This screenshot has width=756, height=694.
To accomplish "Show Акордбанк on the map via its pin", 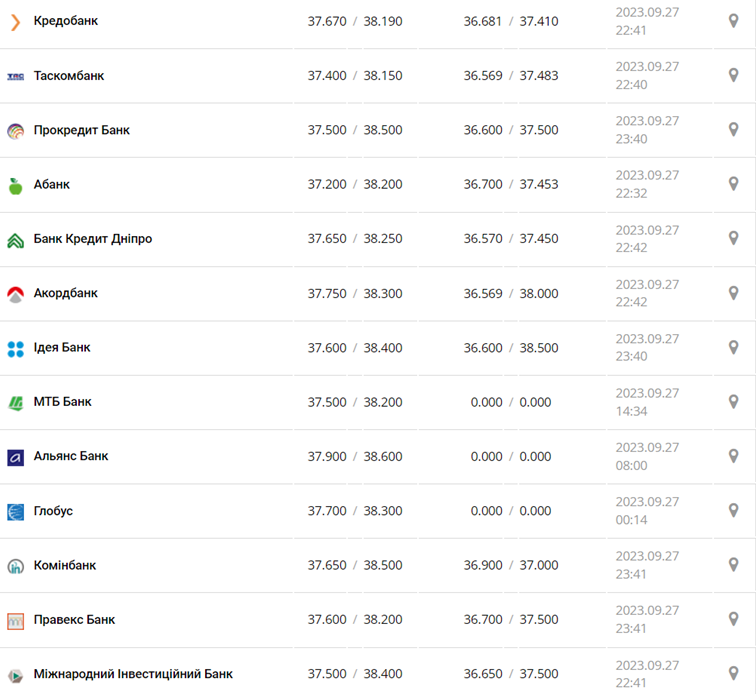I will (x=733, y=293).
